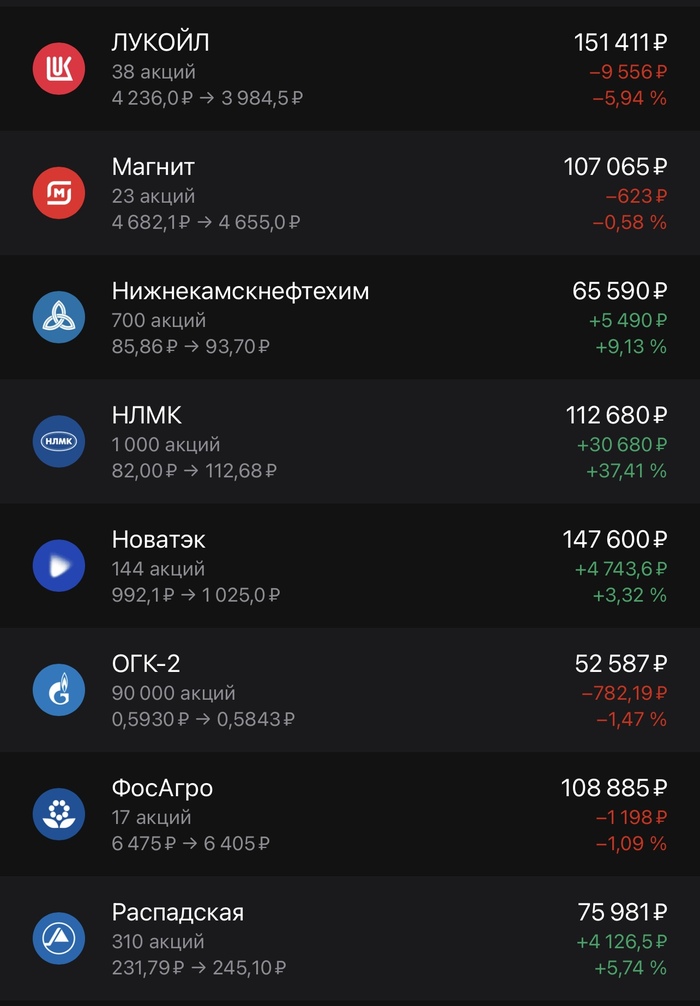View the Распадская stock row
Image resolution: width=700 pixels, height=1006 pixels.
pos(350,938)
